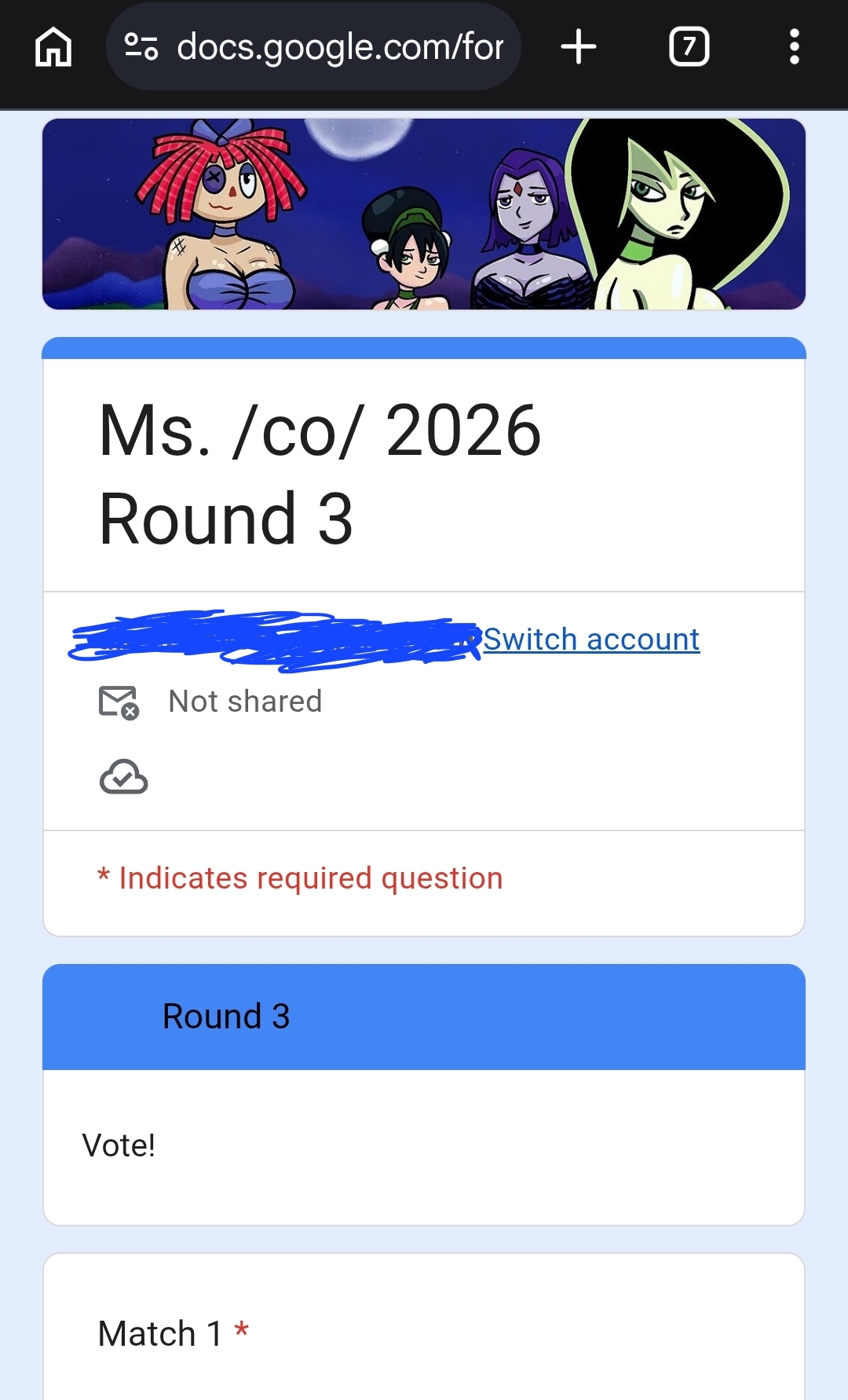Tap the browser home icon
The image size is (848, 1400).
(x=53, y=47)
